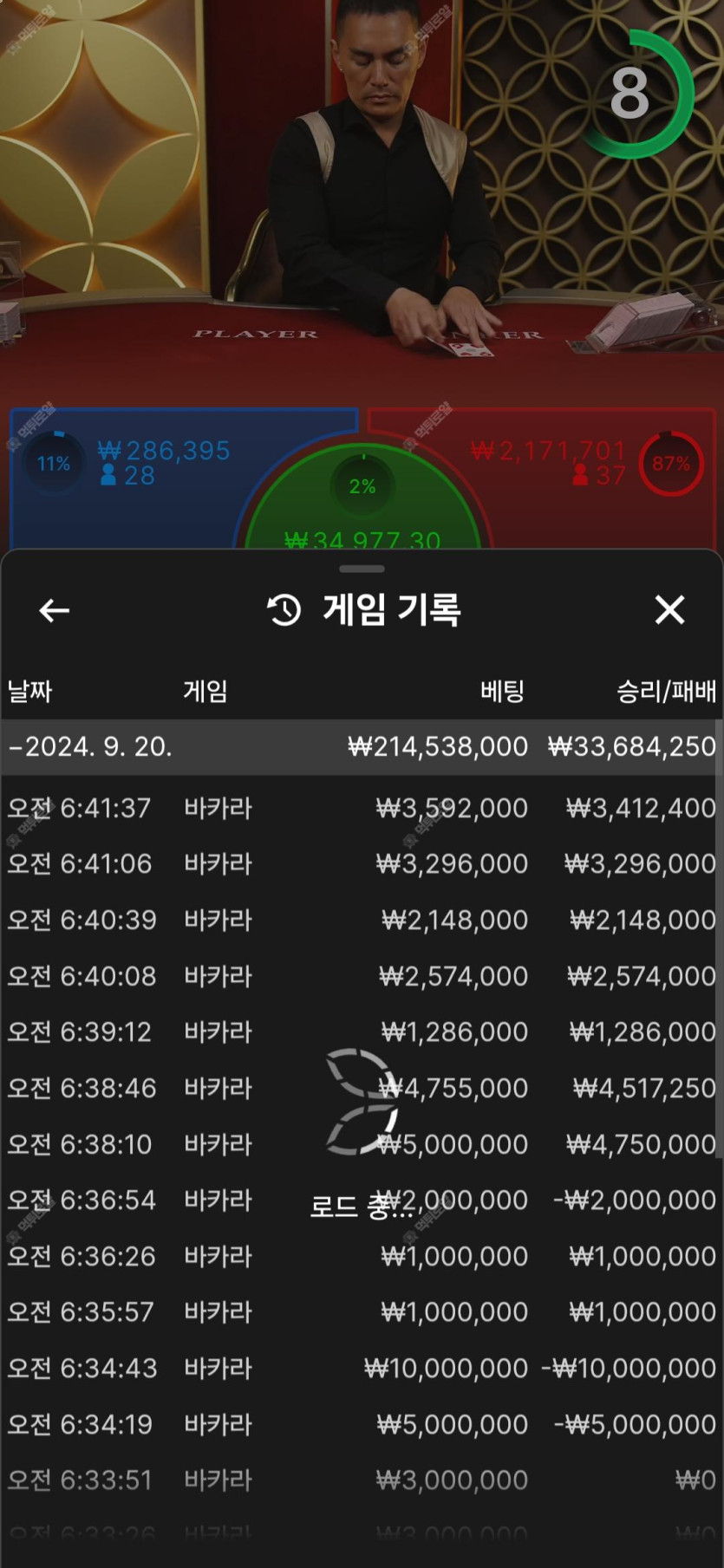Image resolution: width=724 pixels, height=1568 pixels.
Task: Close the game history panel
Action: click(x=669, y=610)
